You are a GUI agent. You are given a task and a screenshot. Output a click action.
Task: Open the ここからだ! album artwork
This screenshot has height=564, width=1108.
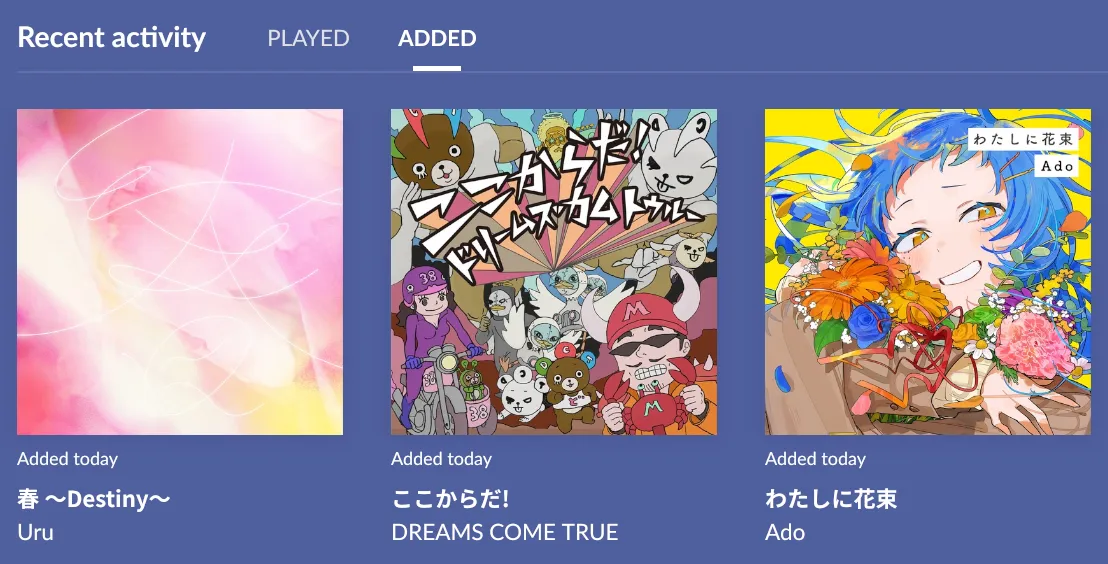click(554, 272)
